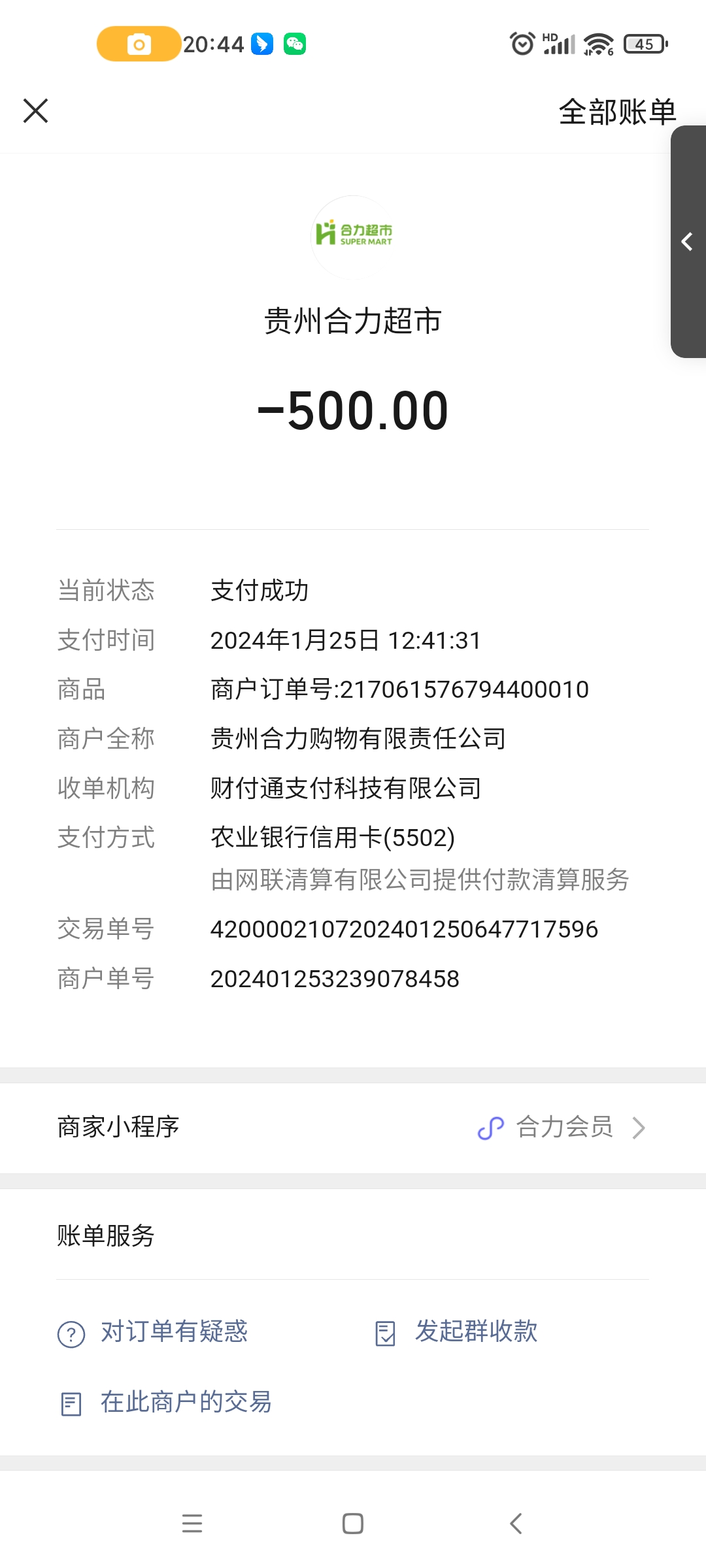Open the 合力会员 merchant mini program
This screenshot has width=706, height=1568.
(563, 1128)
